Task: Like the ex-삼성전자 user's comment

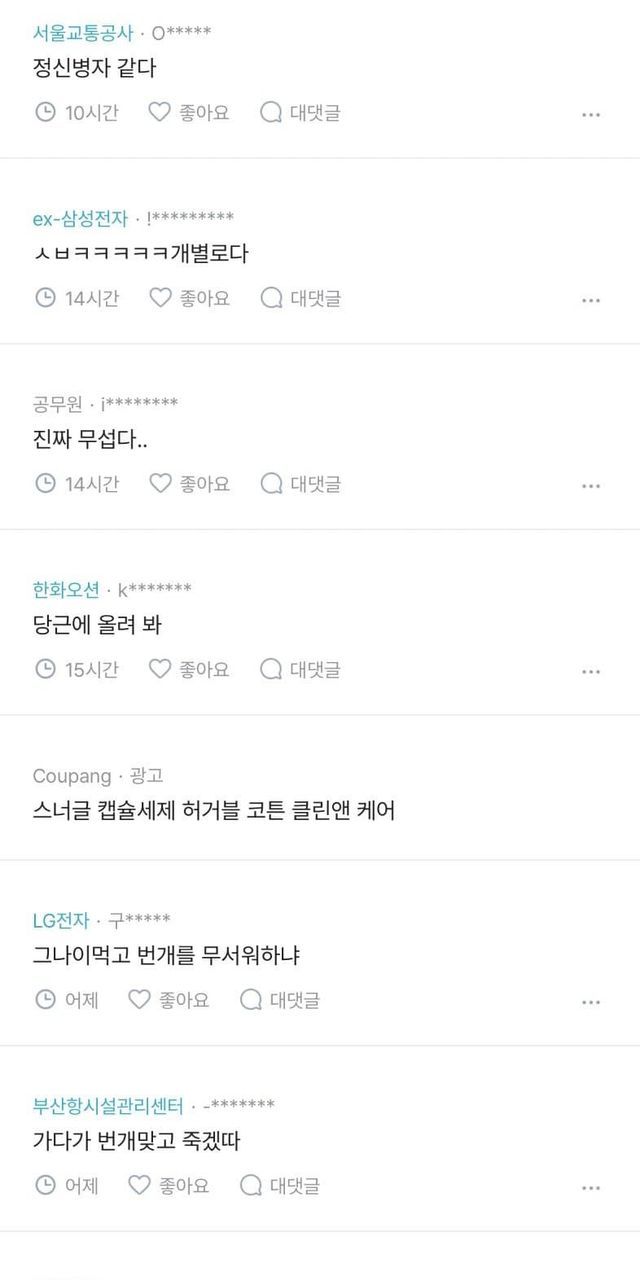Action: (x=189, y=298)
